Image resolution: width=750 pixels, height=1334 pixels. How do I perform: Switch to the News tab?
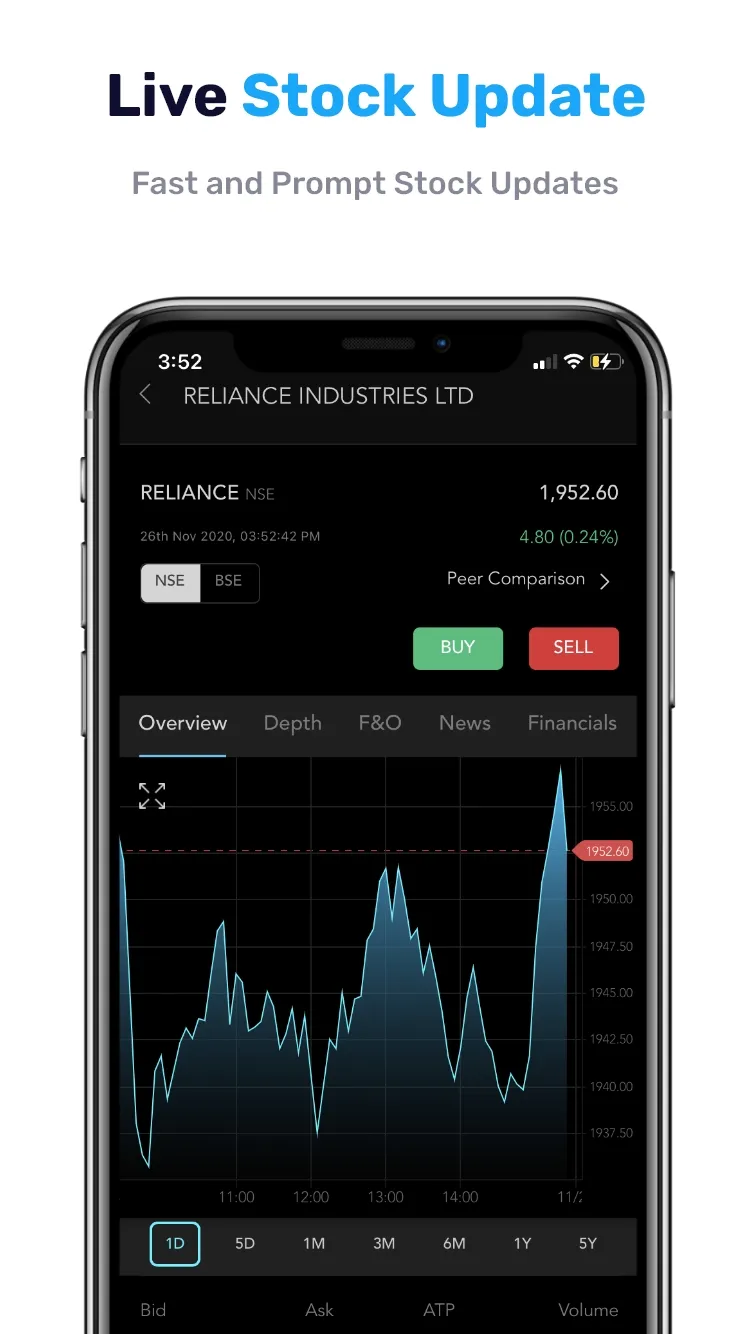click(x=464, y=723)
